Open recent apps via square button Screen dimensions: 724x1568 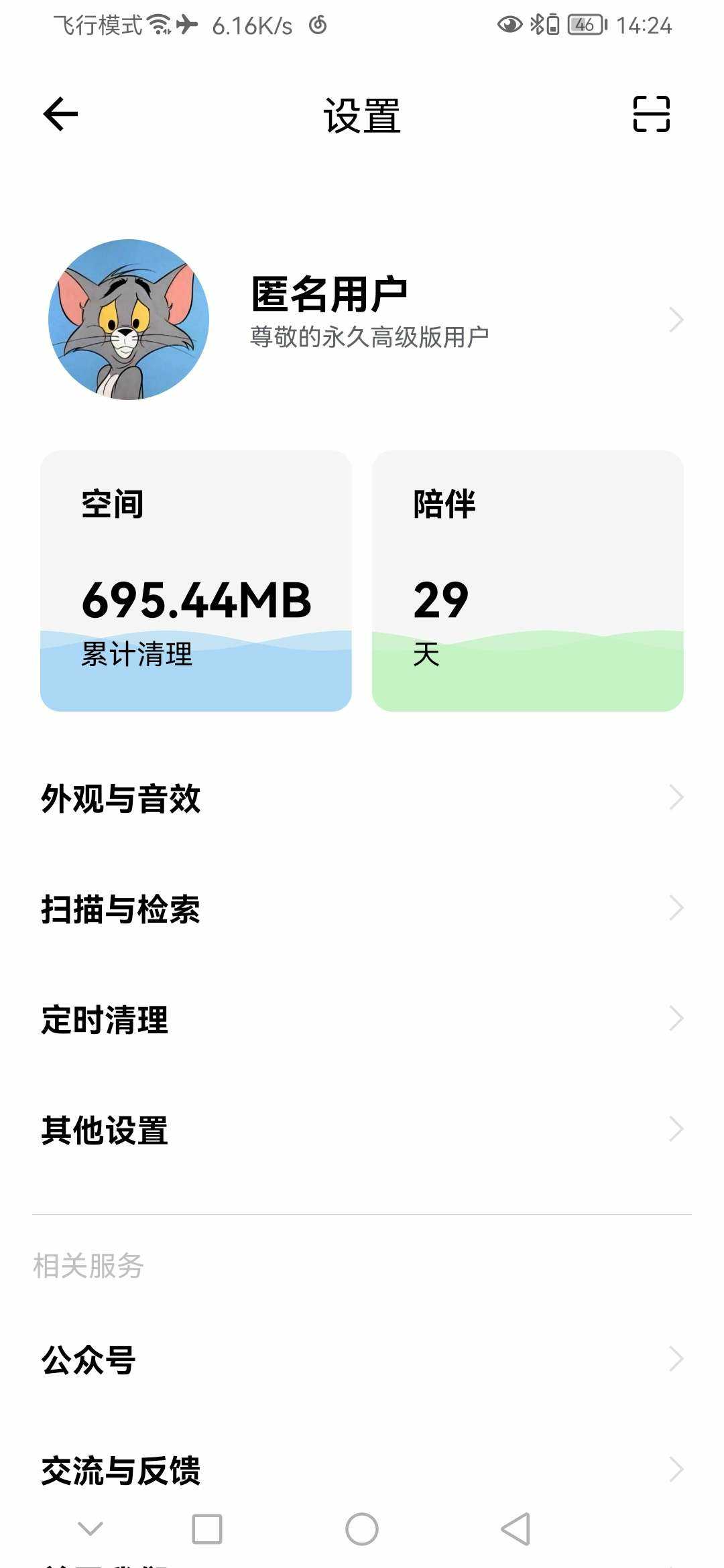(x=207, y=1529)
